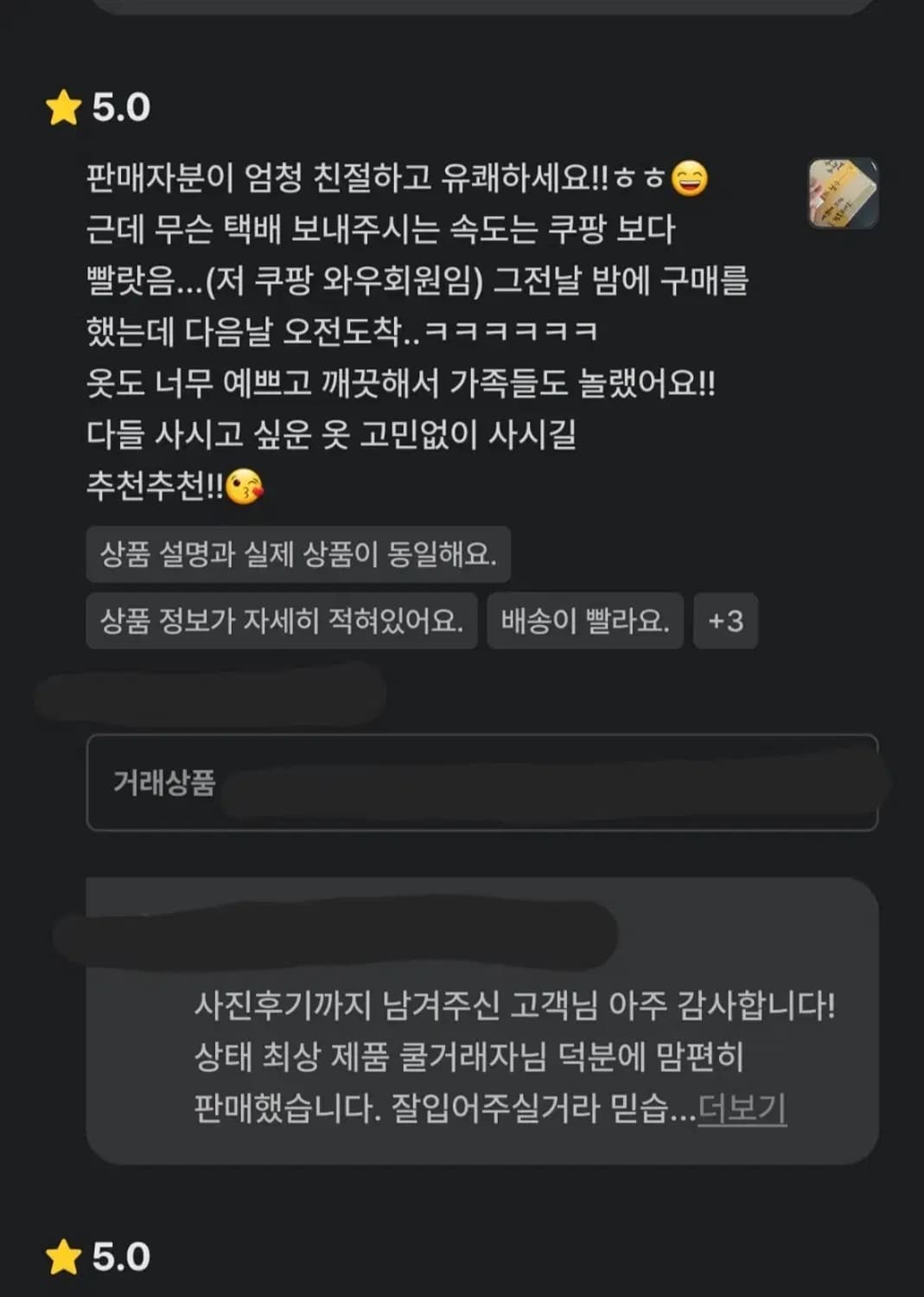Click the yellow star beside the top 5.0 rating
924x1297 pixels.
tap(61, 107)
